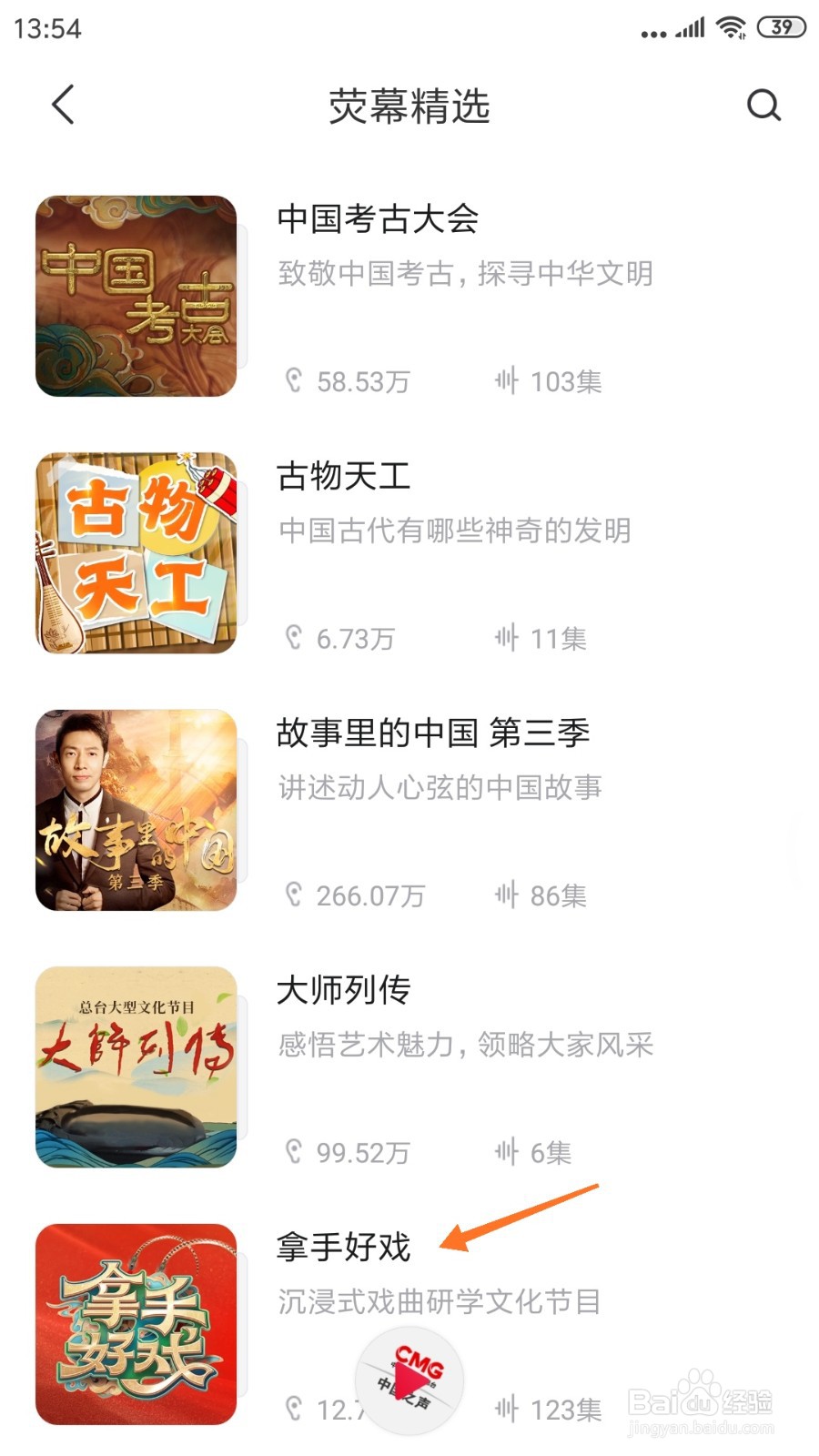819x1456 pixels.
Task: Open the search icon
Action: pyautogui.click(x=763, y=106)
